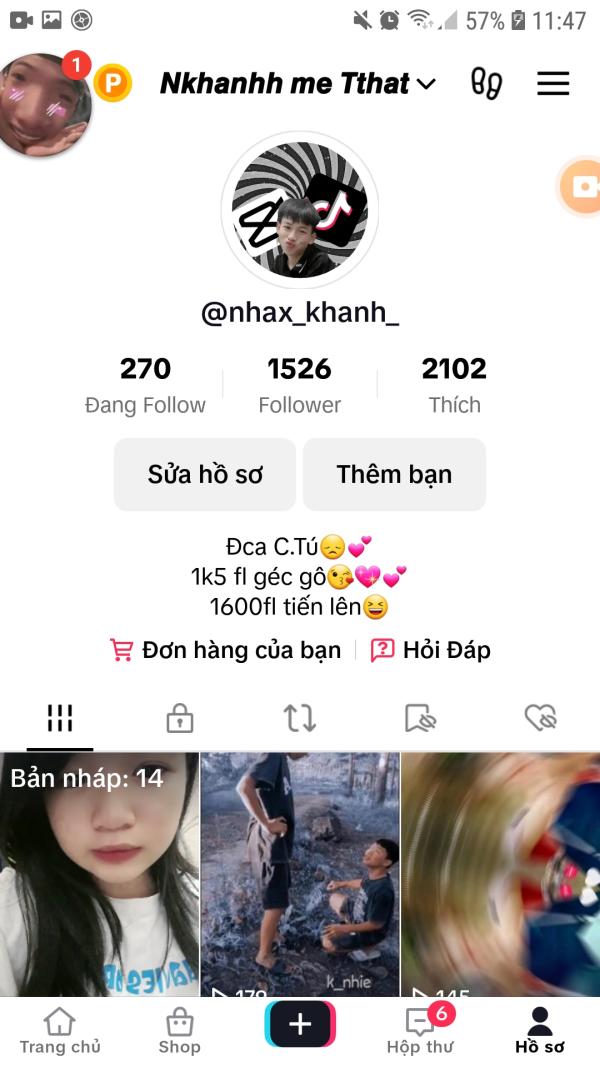Open the footprints profile views icon
The image size is (600, 1067).
click(486, 84)
